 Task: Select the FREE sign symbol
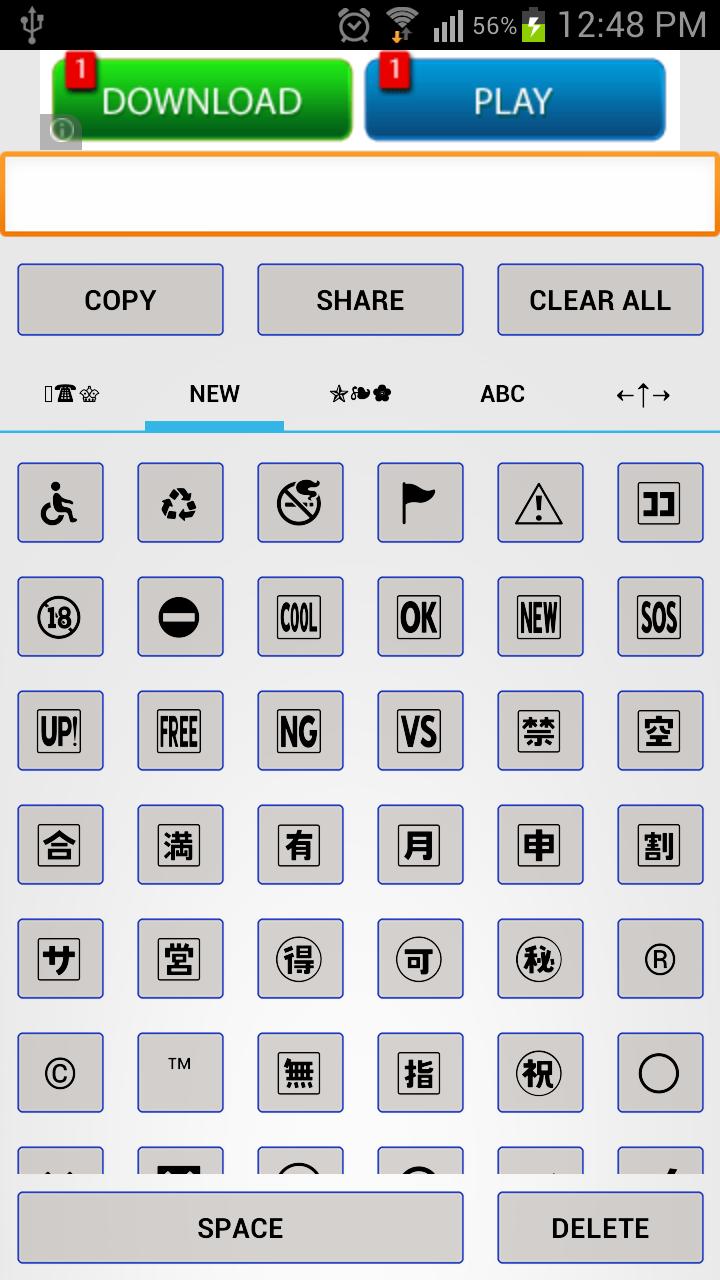tap(180, 730)
